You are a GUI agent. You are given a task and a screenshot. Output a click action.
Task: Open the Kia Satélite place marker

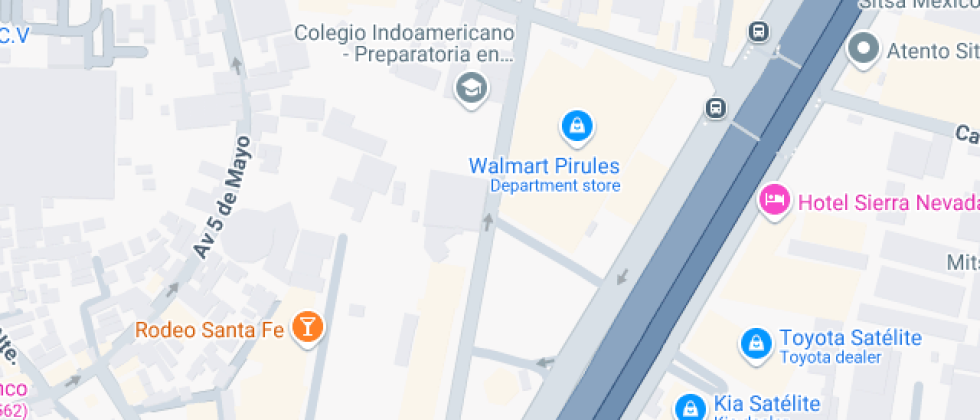(689, 406)
